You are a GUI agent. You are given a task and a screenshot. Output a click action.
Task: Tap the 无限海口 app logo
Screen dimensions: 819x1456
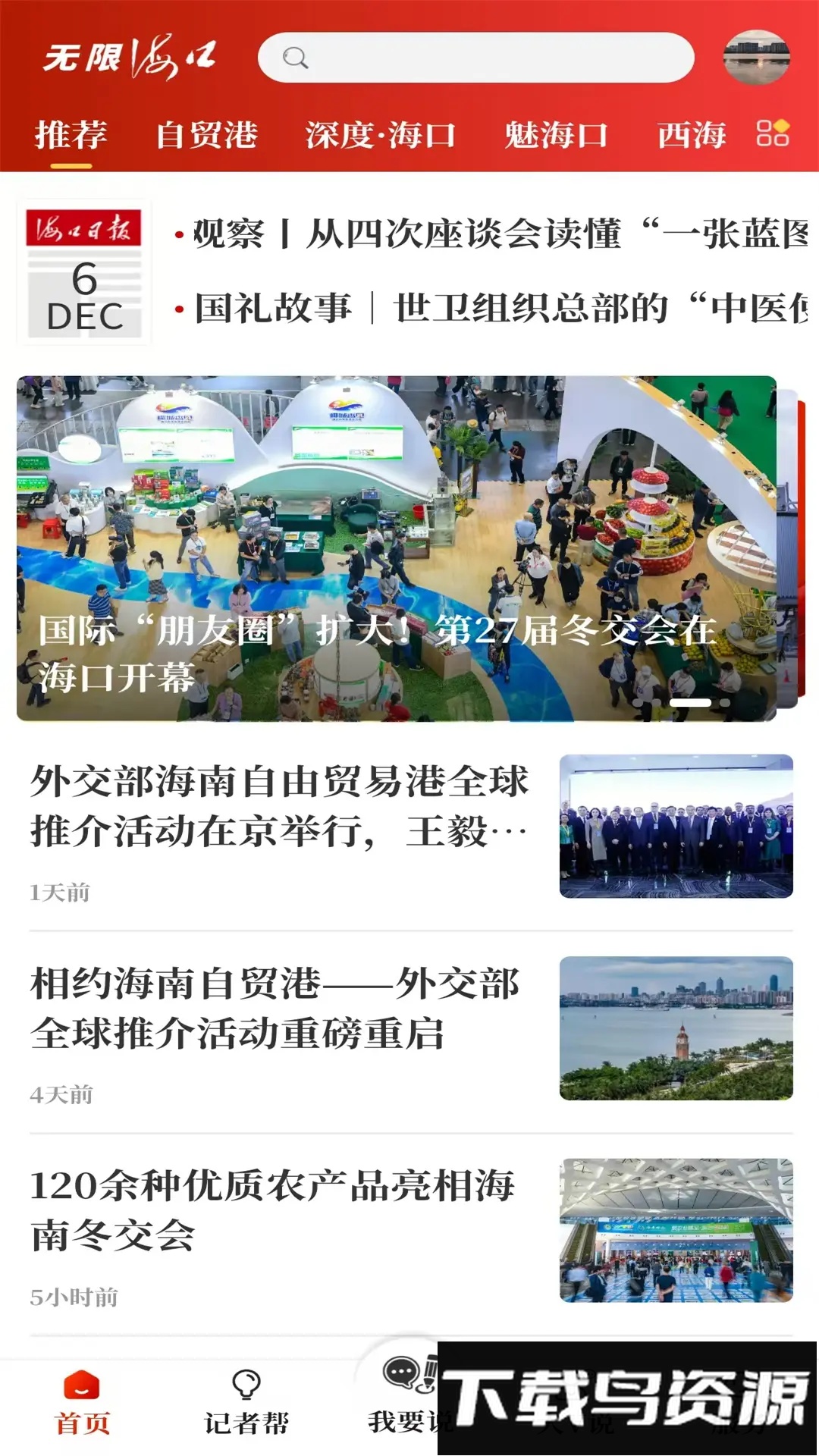(133, 56)
